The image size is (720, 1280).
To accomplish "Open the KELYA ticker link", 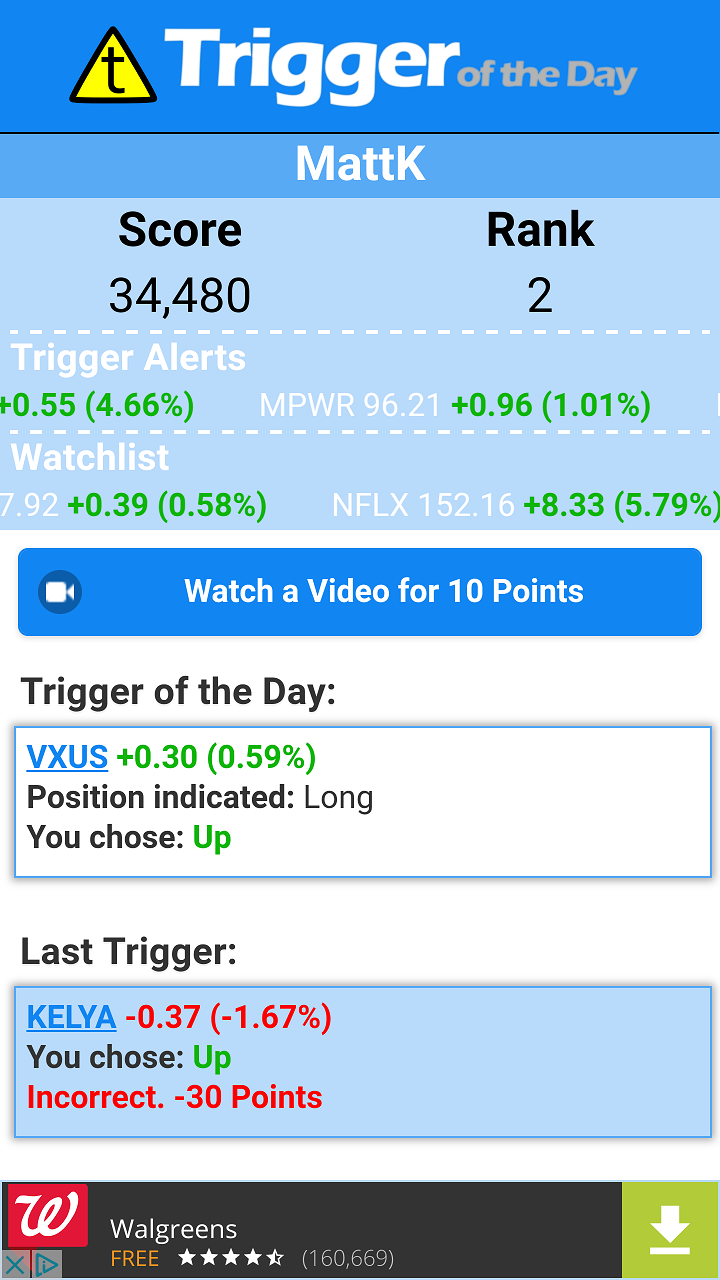I will 71,1017.
